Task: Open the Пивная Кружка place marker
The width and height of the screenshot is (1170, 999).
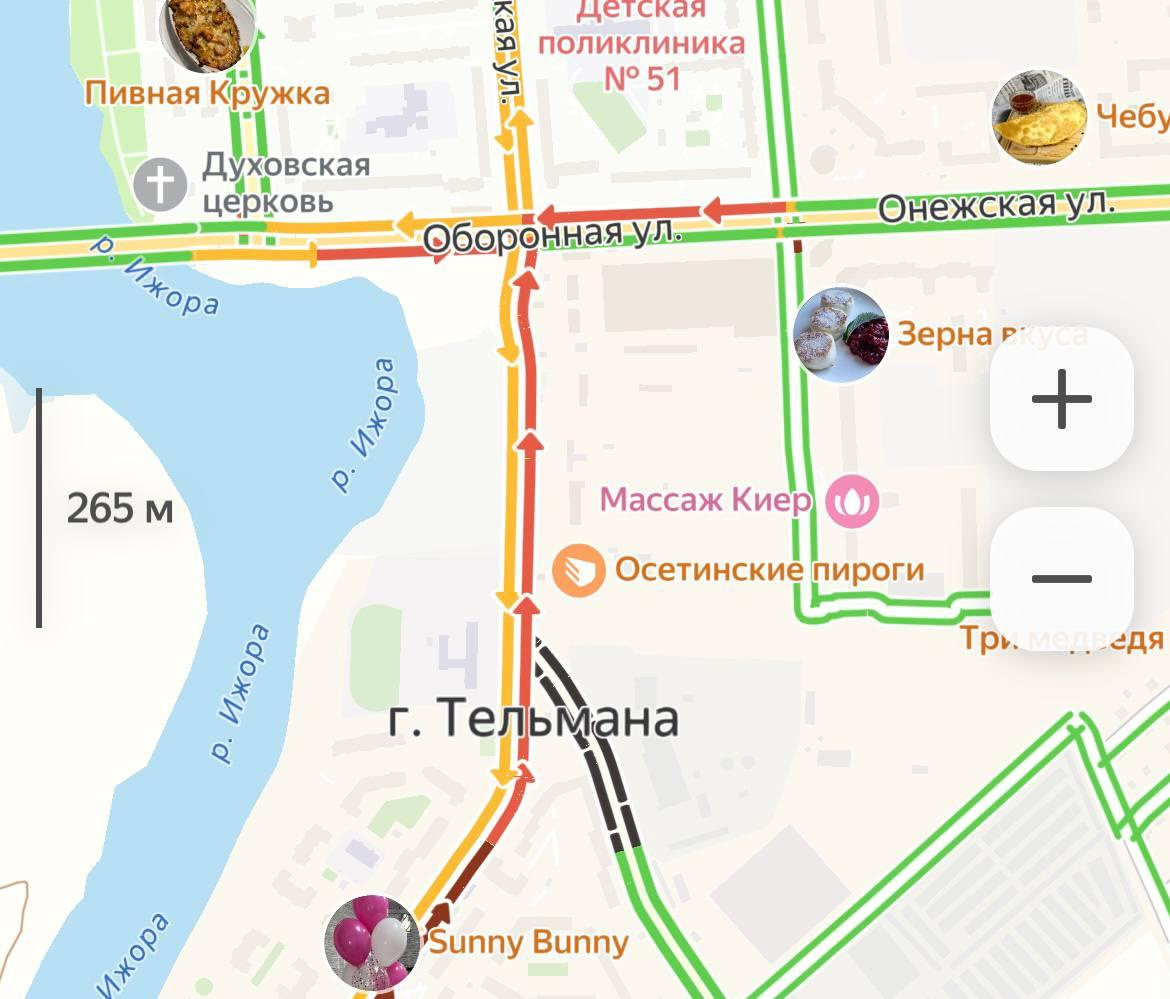Action: [x=207, y=35]
